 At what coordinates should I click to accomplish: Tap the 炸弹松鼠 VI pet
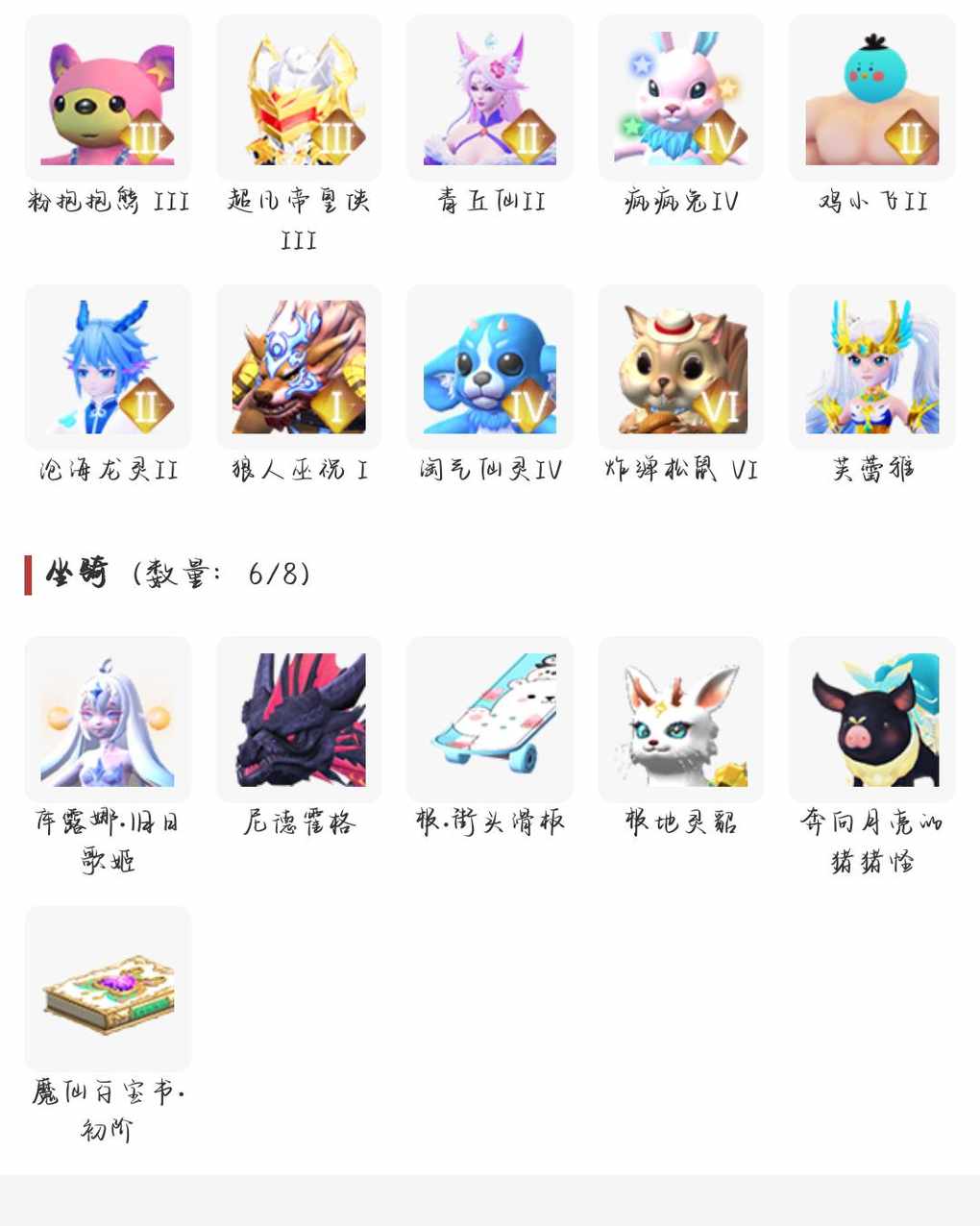click(x=680, y=367)
